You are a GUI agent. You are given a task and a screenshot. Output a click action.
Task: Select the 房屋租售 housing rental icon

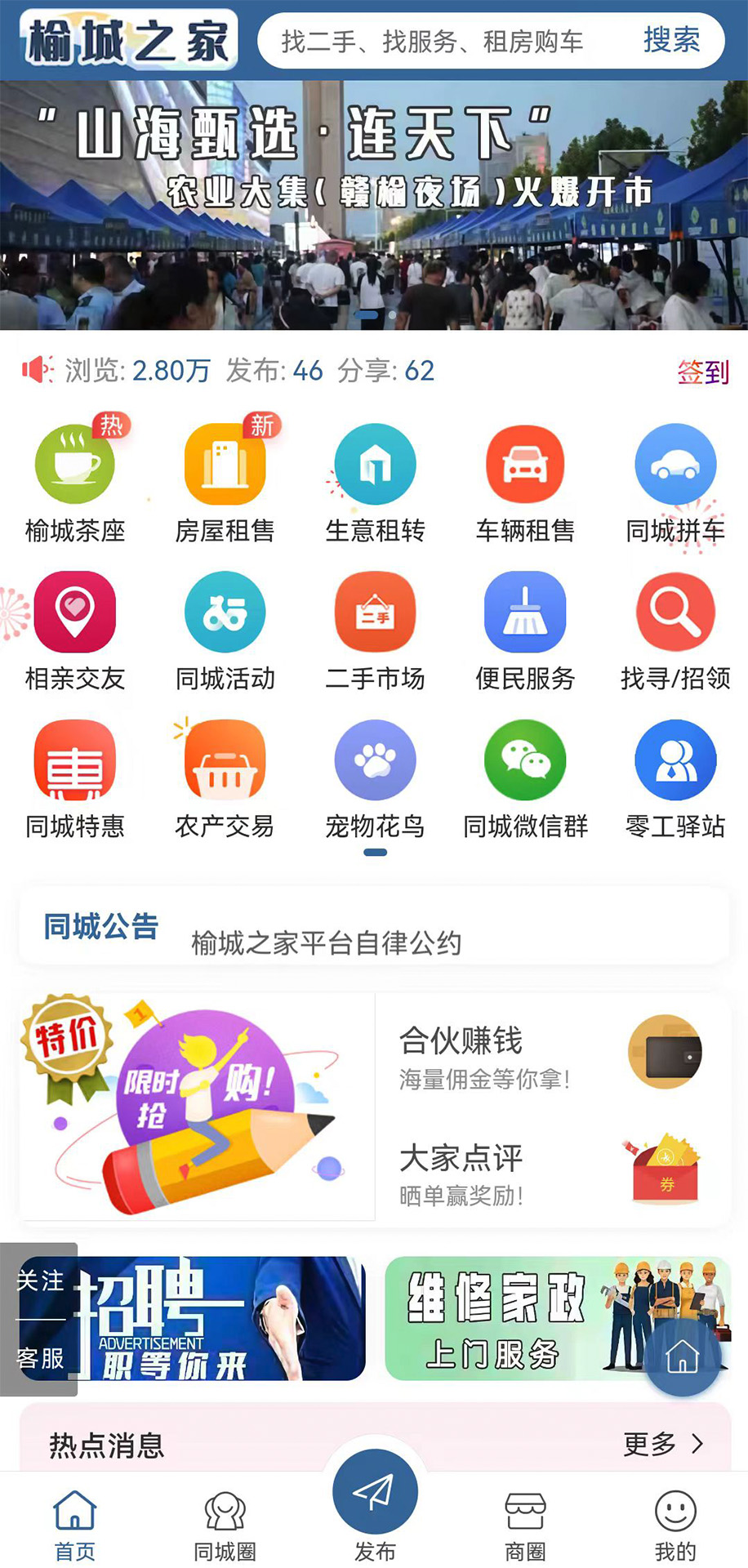pyautogui.click(x=225, y=478)
